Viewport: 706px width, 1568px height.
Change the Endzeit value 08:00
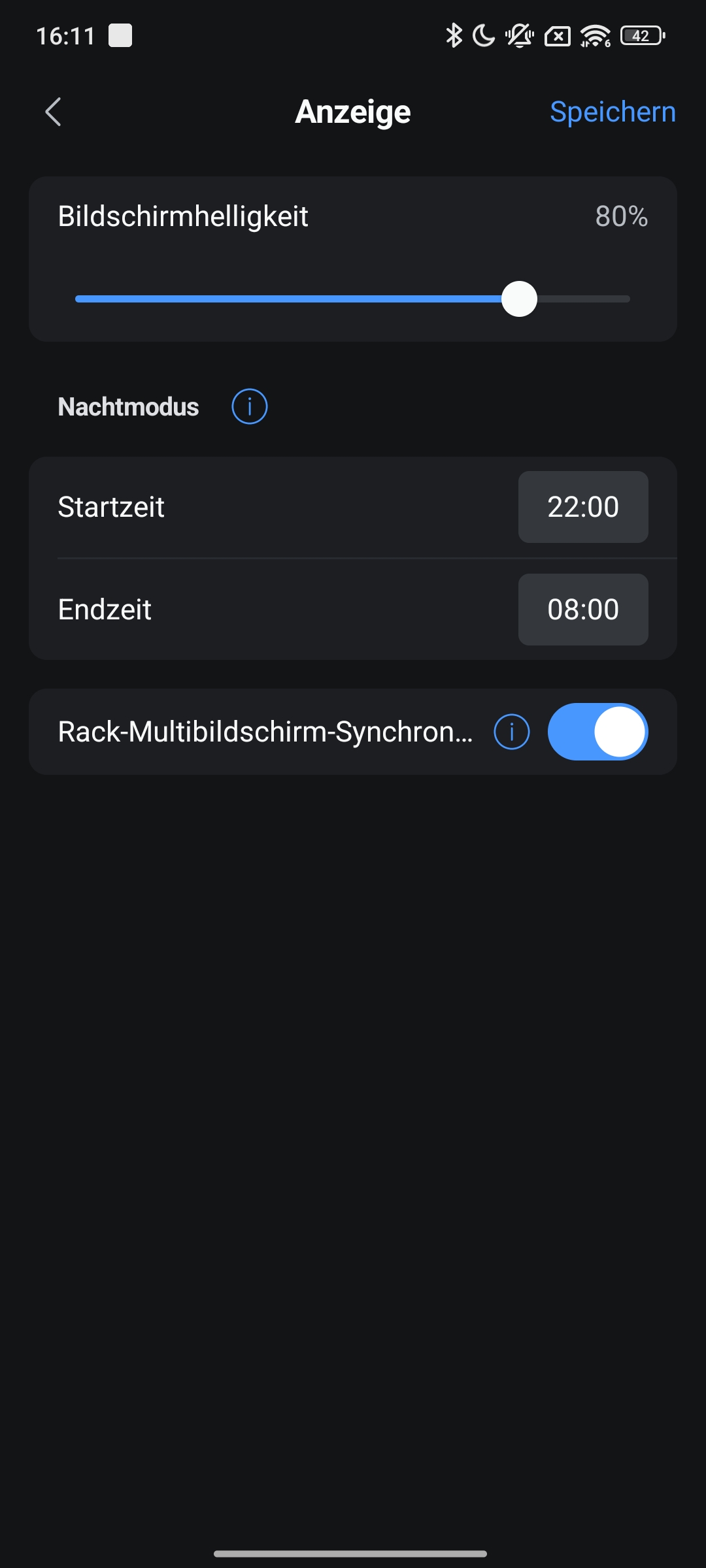(x=582, y=610)
